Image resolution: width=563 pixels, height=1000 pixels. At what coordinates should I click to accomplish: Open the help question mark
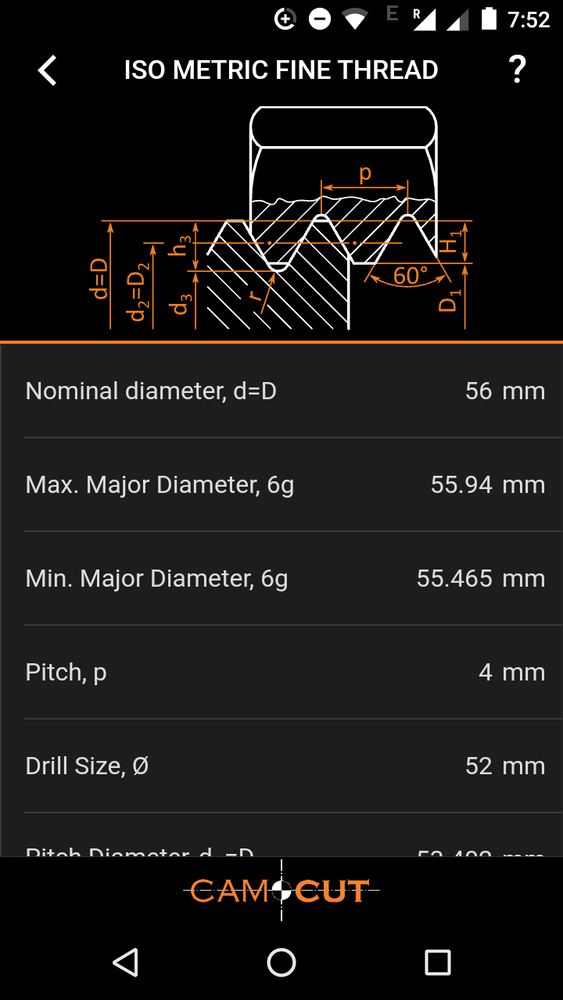coord(517,70)
